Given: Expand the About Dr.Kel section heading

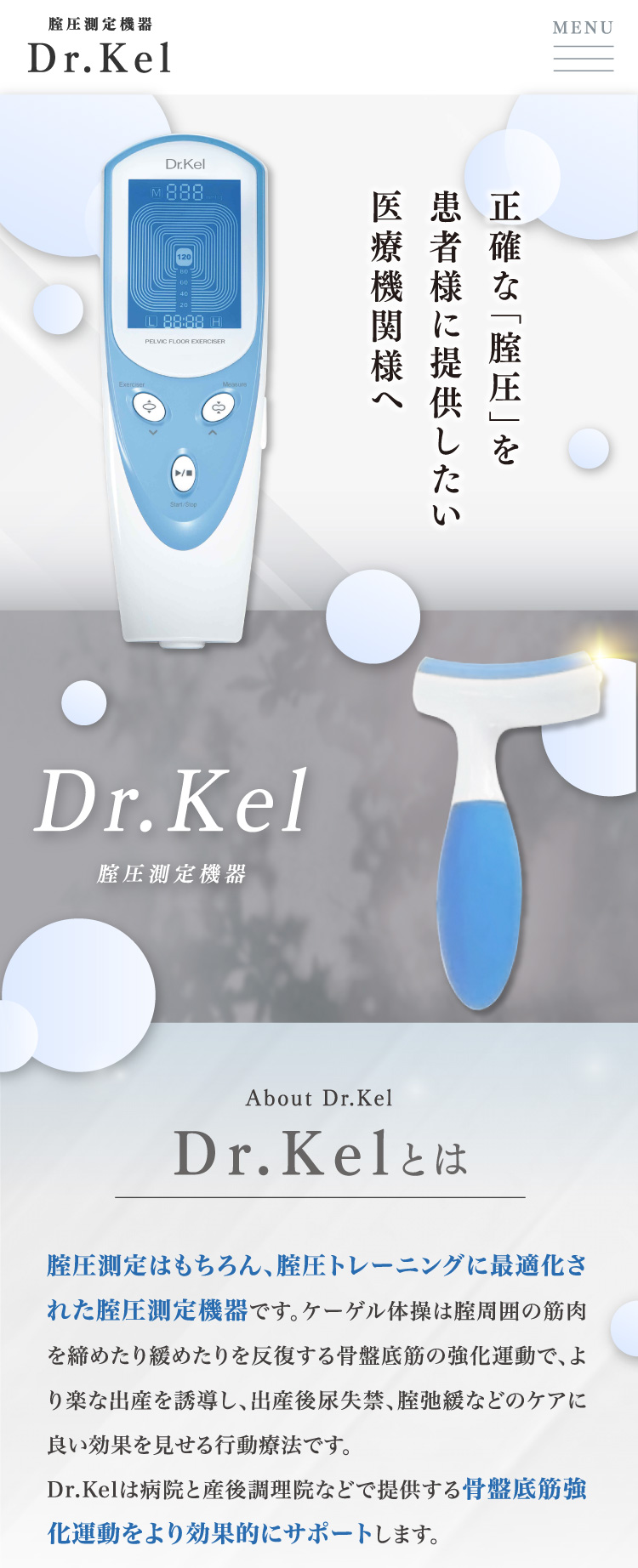Looking at the screenshot, I should coord(319,1099).
